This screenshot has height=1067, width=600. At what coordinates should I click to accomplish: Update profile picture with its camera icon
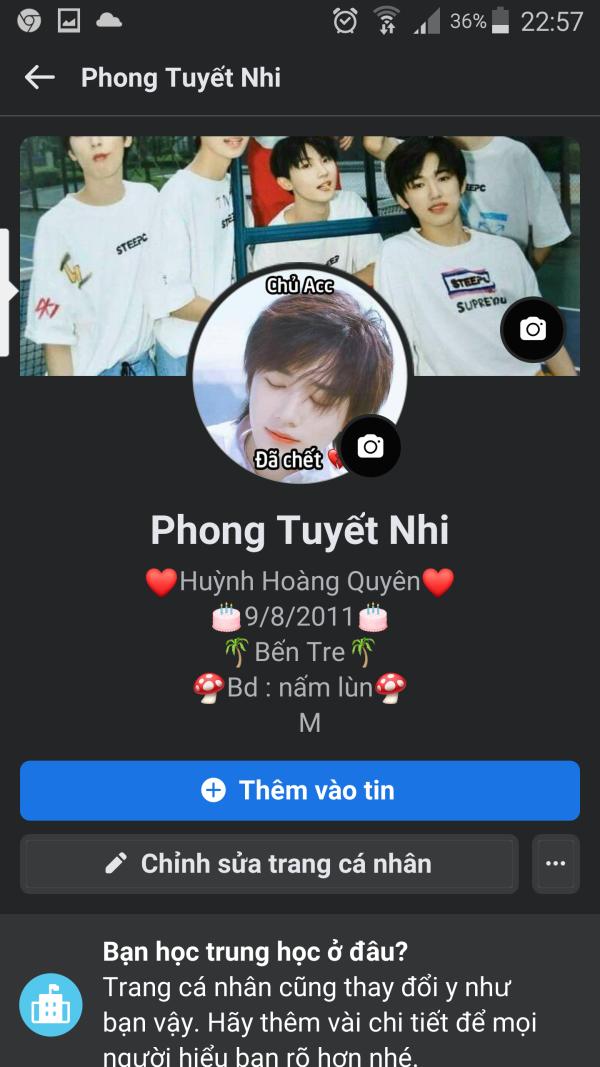pyautogui.click(x=370, y=446)
